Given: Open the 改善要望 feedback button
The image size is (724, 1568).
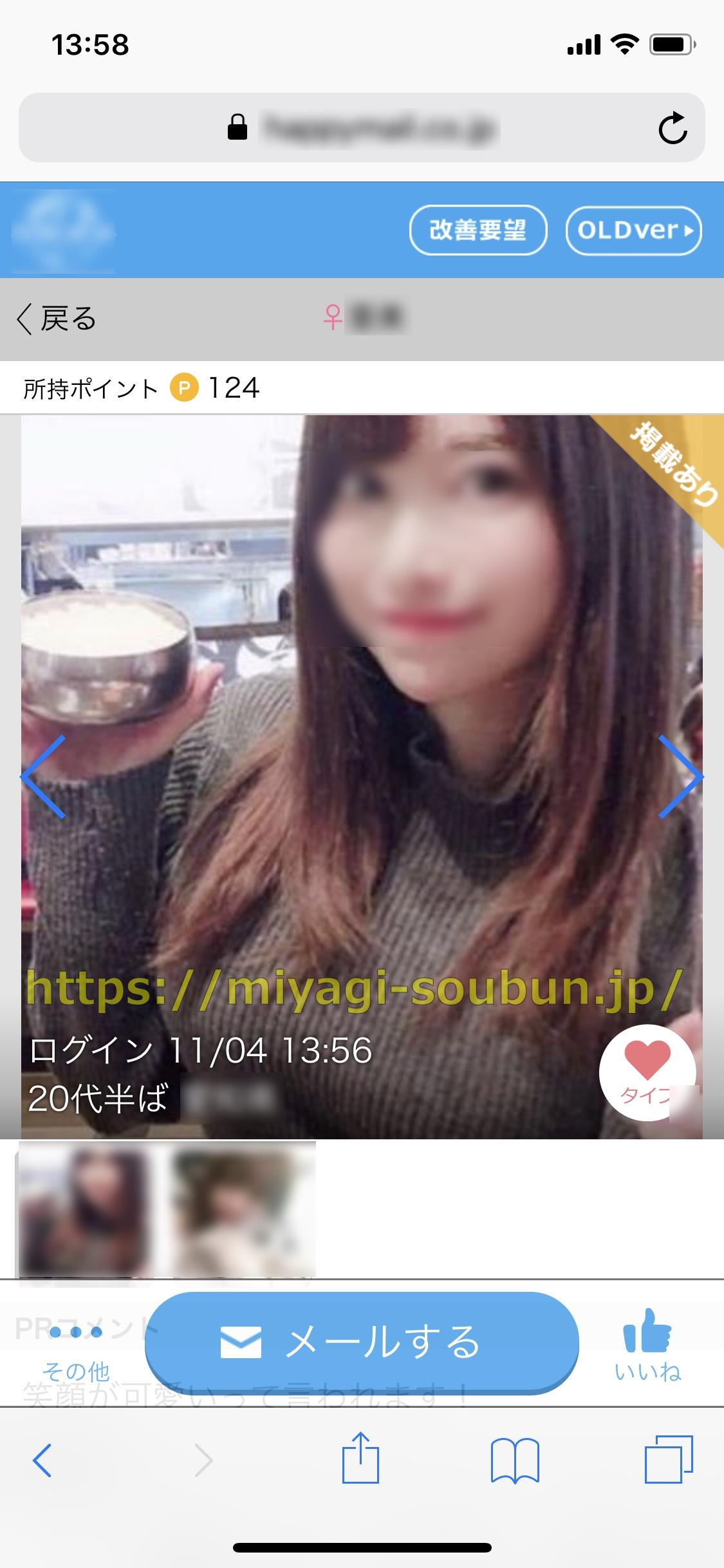Looking at the screenshot, I should (x=478, y=230).
